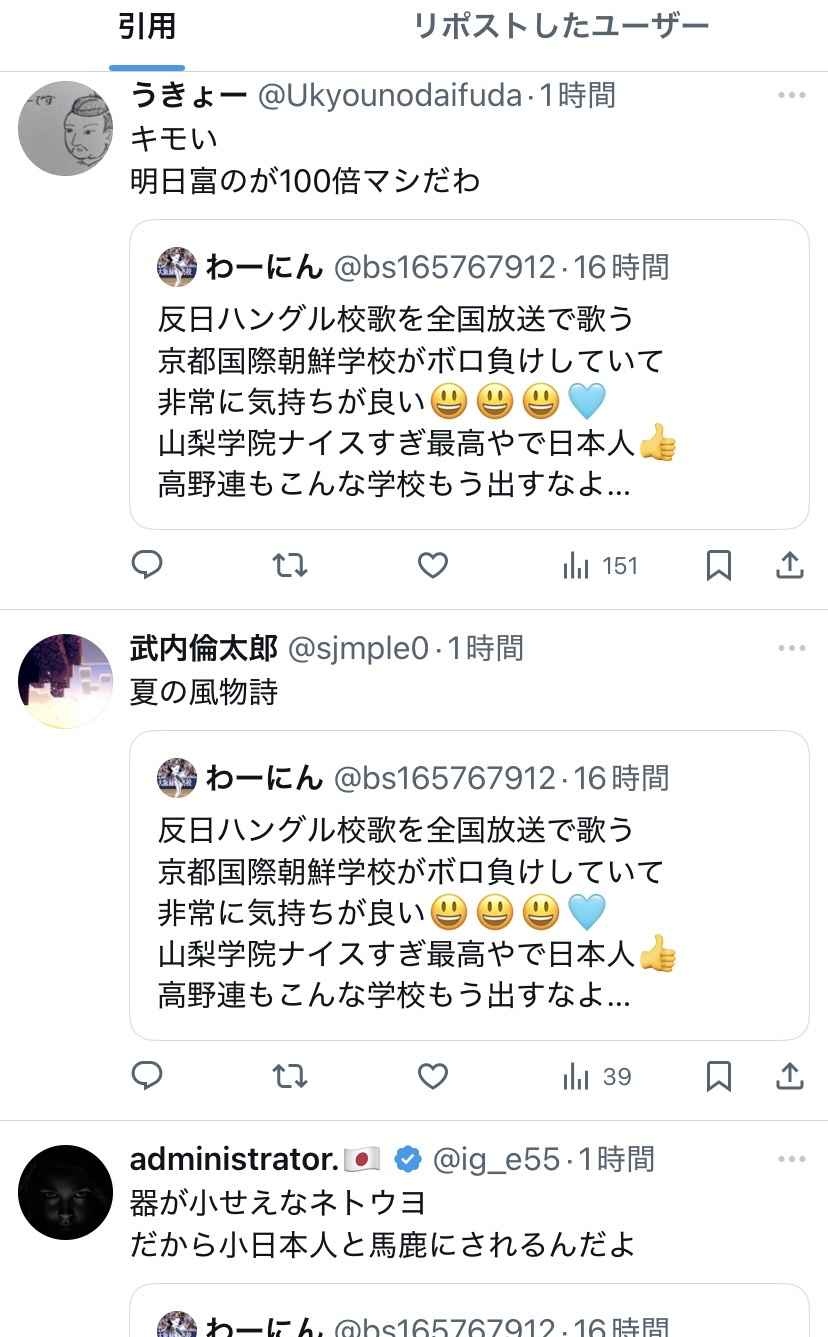Image resolution: width=828 pixels, height=1337 pixels.
Task: Switch to the 引用 tab
Action: [146, 27]
